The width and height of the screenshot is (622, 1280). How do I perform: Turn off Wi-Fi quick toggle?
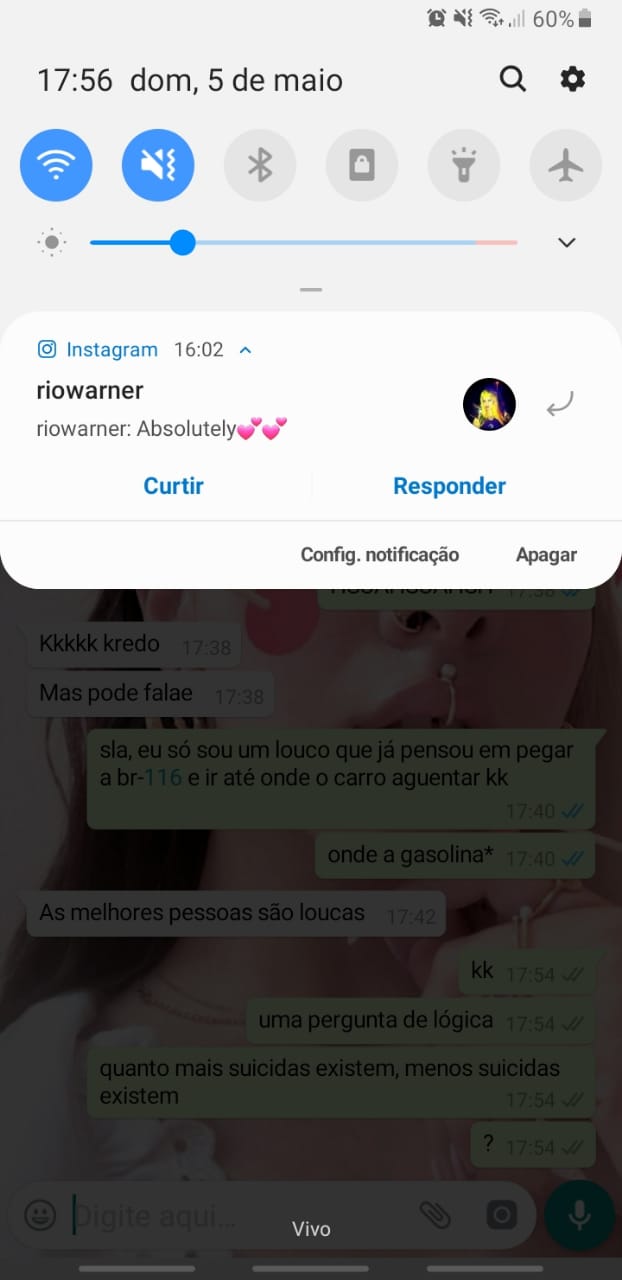(56, 165)
